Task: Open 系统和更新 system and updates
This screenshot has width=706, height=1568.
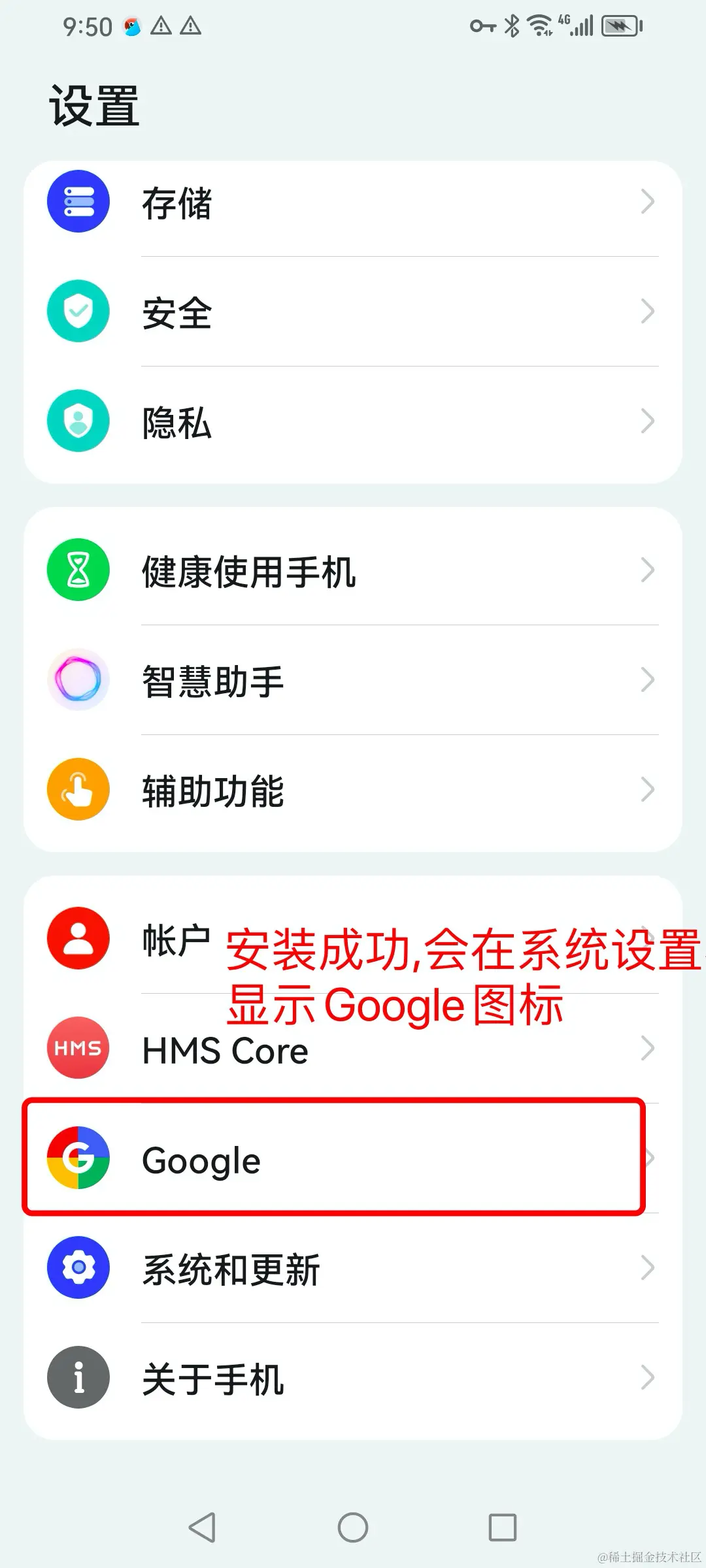Action: (353, 1268)
